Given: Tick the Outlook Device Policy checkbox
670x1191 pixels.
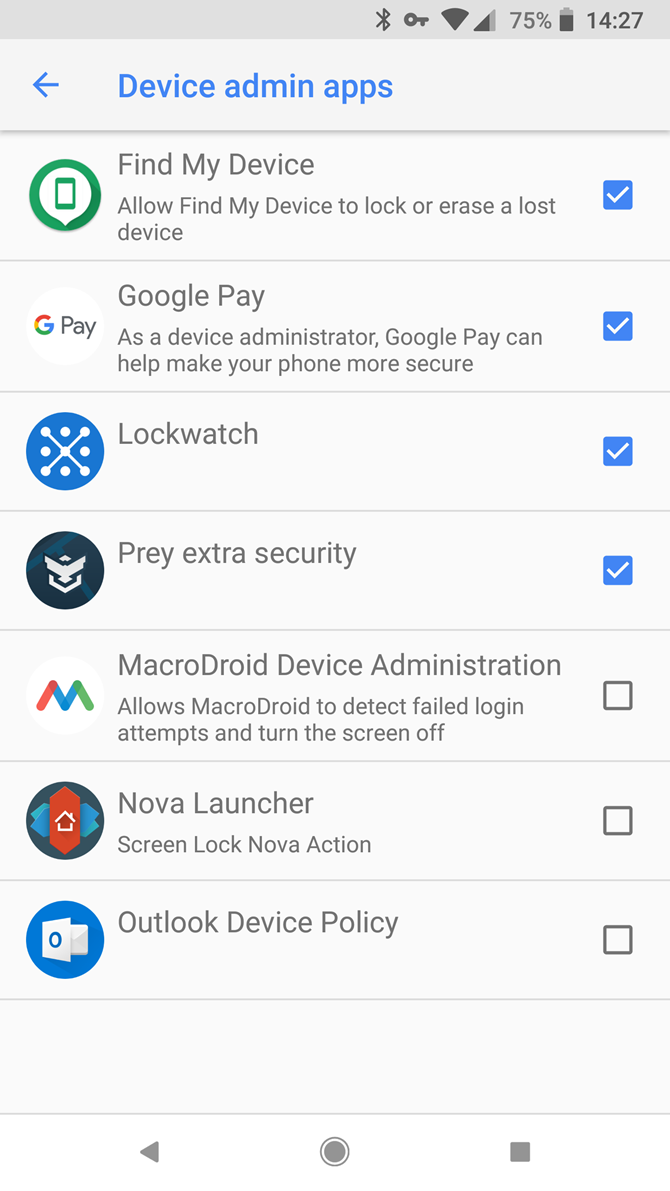Looking at the screenshot, I should tap(618, 940).
